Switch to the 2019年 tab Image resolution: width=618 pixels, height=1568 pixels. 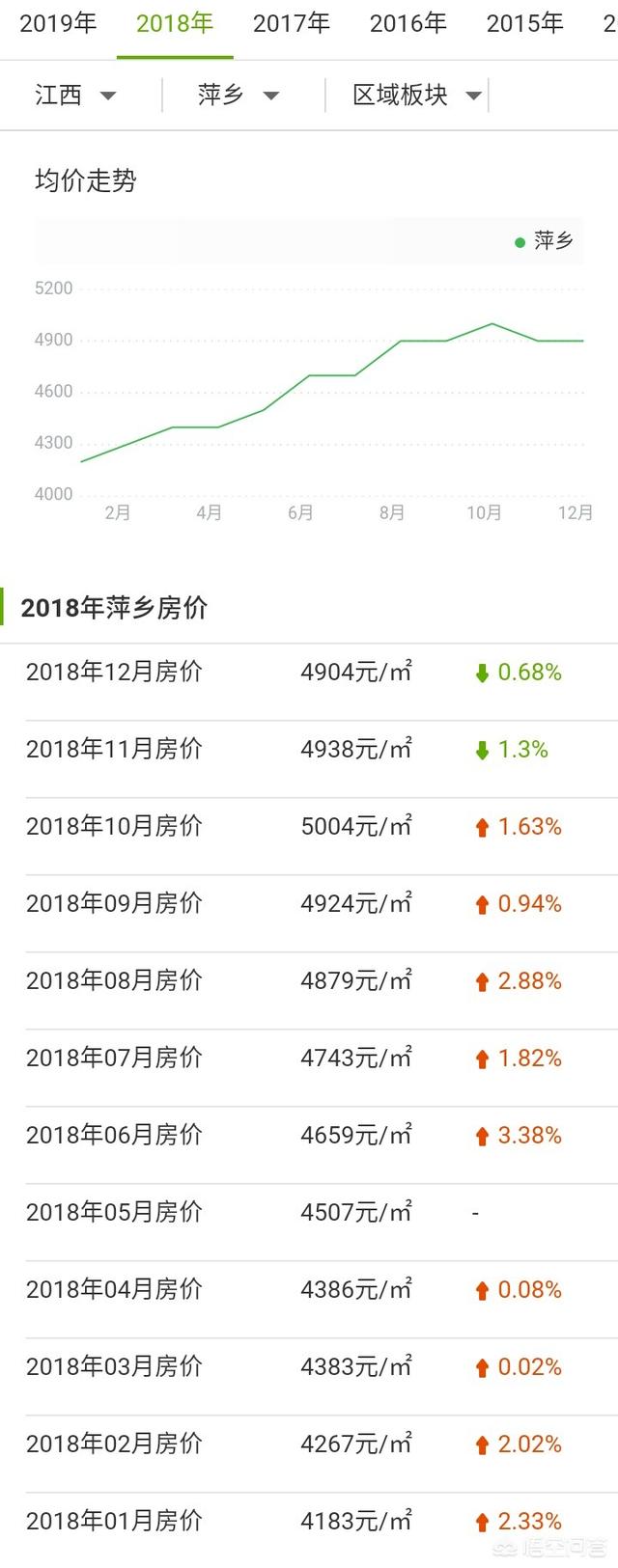(58, 23)
